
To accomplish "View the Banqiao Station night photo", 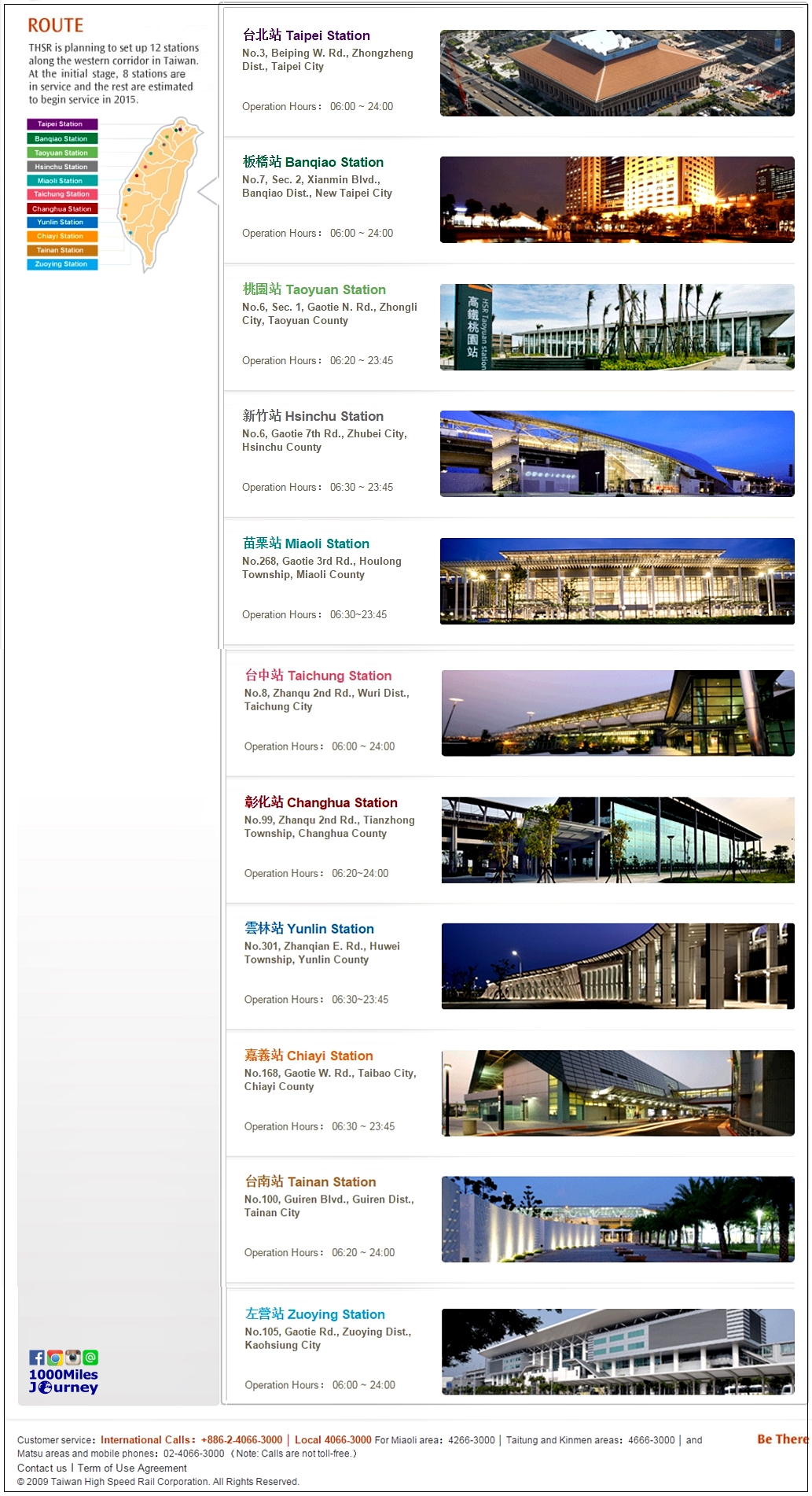I will coord(616,200).
